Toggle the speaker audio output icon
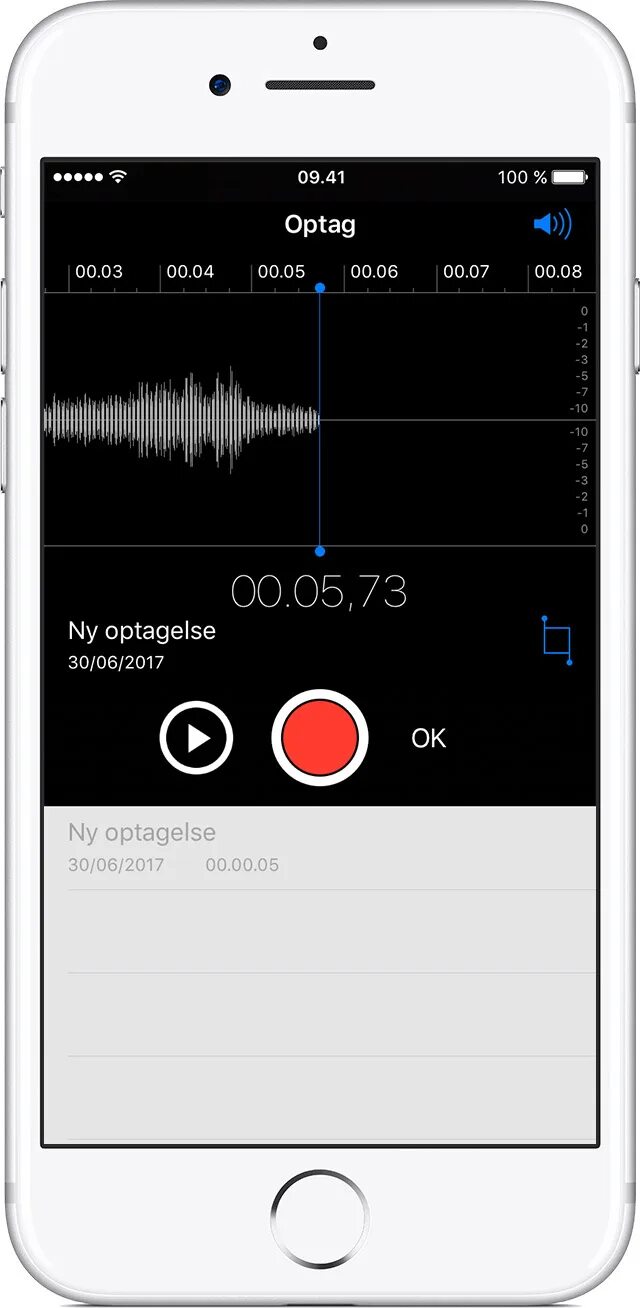 point(552,224)
